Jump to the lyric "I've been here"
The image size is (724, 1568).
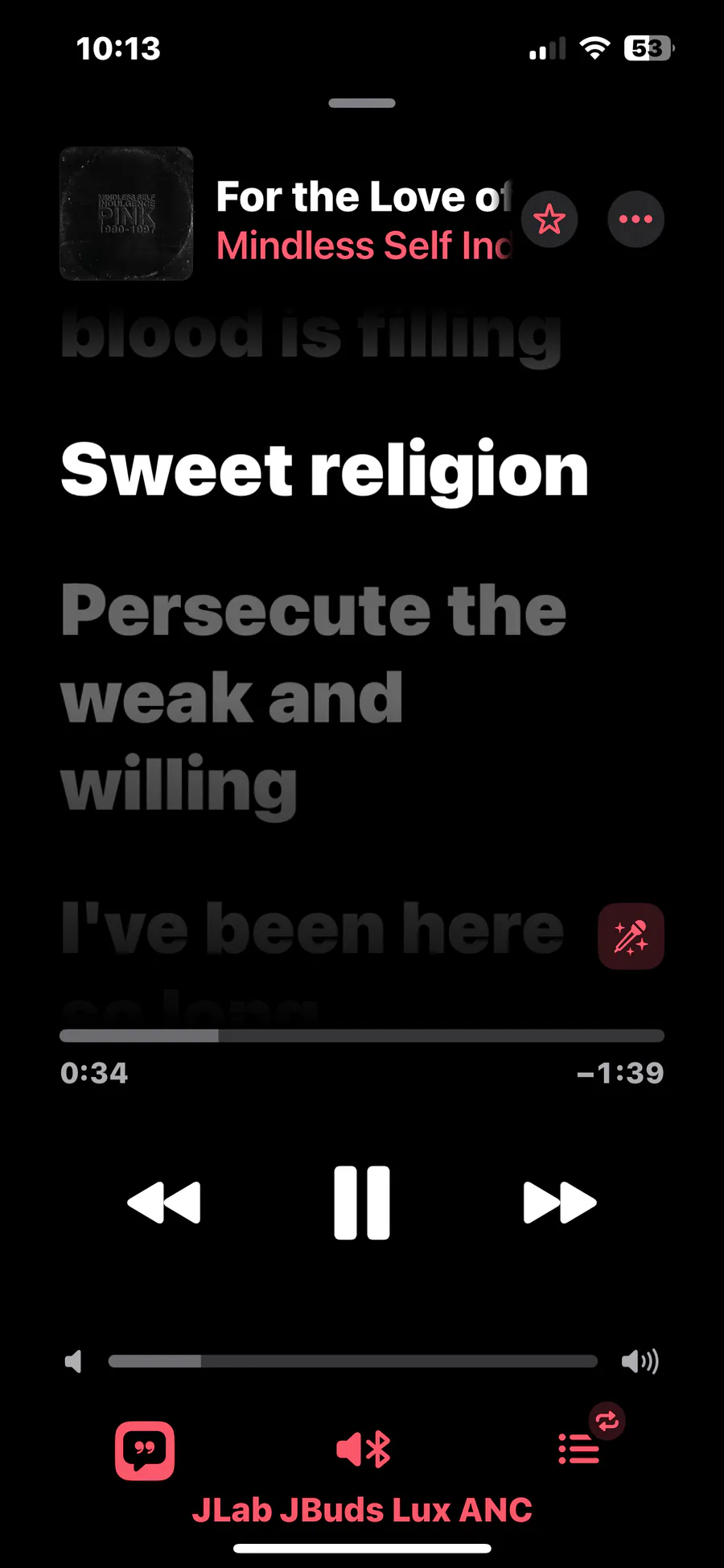pyautogui.click(x=312, y=928)
